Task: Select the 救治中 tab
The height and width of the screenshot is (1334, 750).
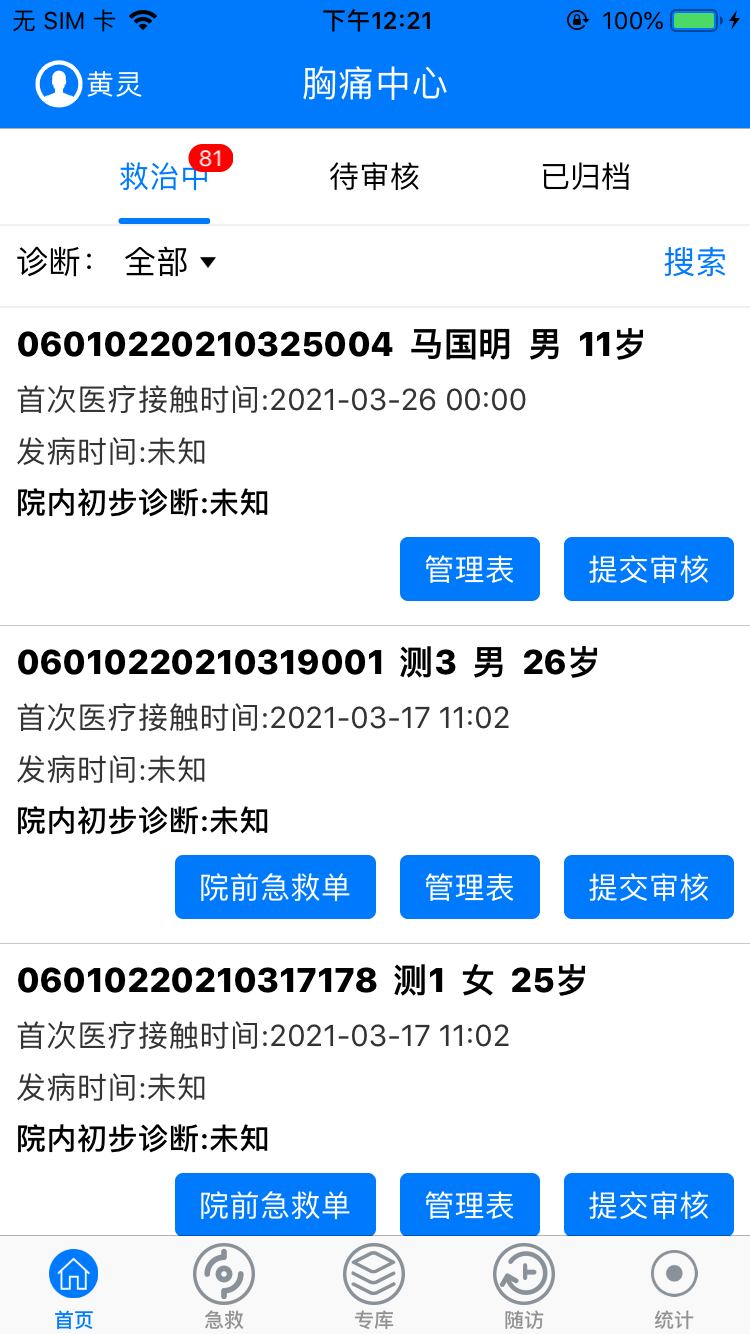Action: (x=164, y=177)
